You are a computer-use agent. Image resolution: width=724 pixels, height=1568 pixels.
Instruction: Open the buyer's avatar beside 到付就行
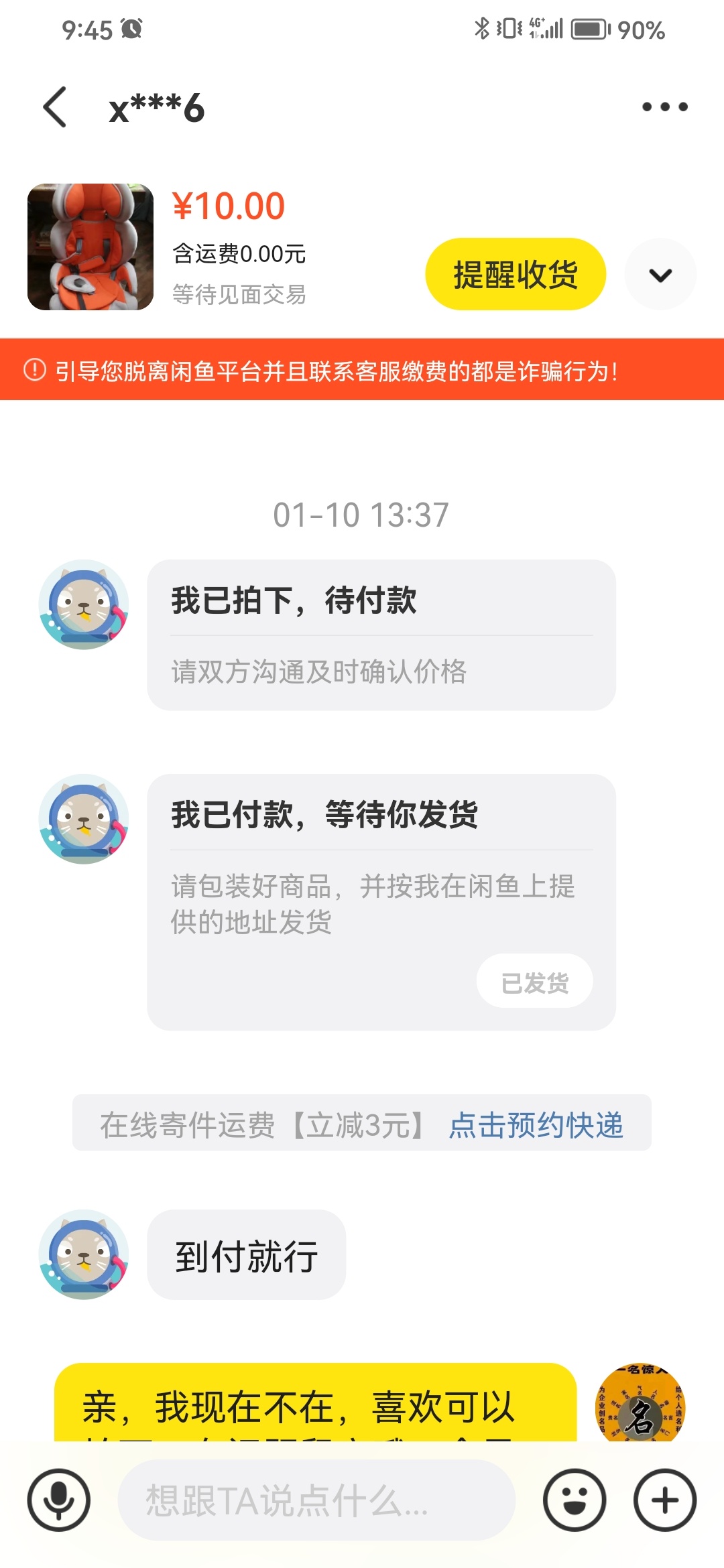click(84, 1254)
